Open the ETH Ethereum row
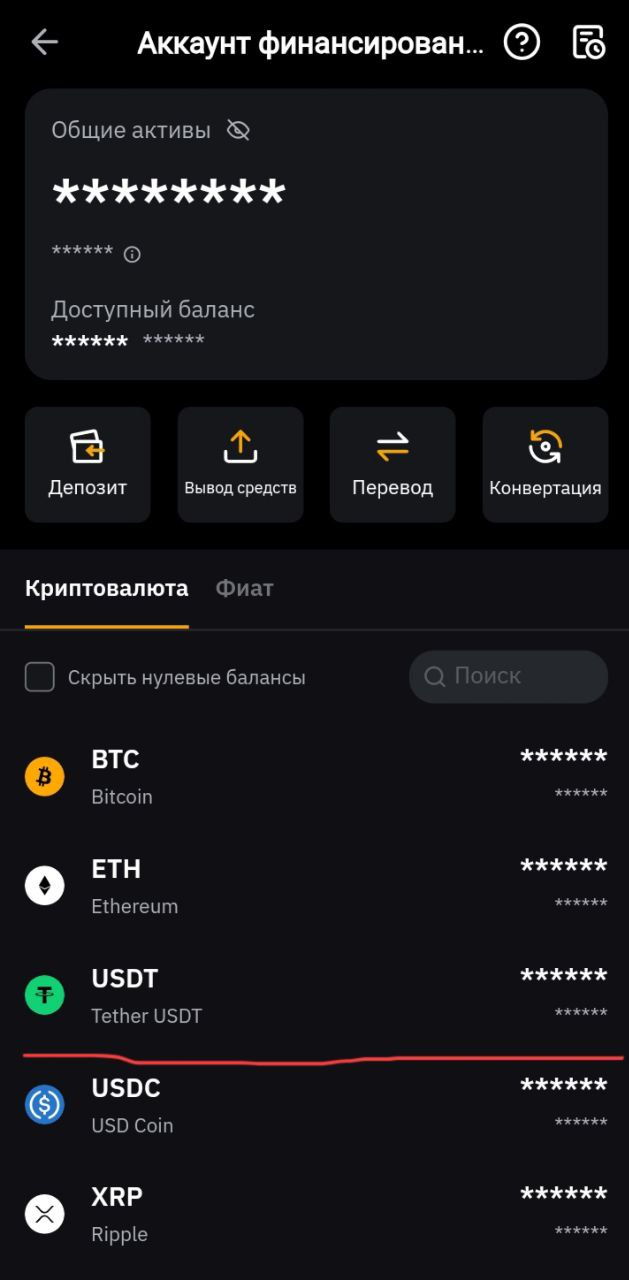This screenshot has height=1280, width=629. point(314,886)
